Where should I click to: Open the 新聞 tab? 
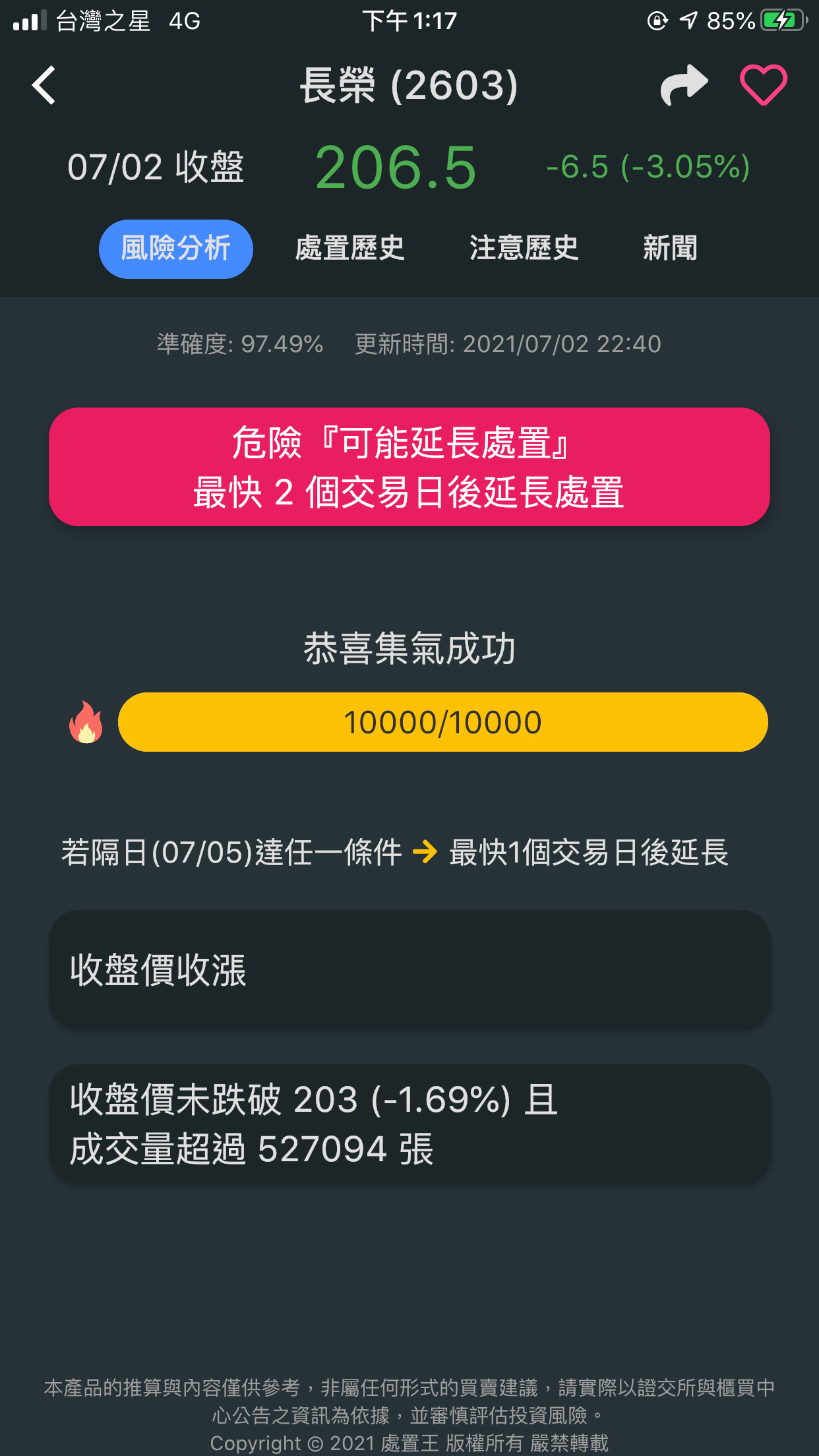pos(671,249)
